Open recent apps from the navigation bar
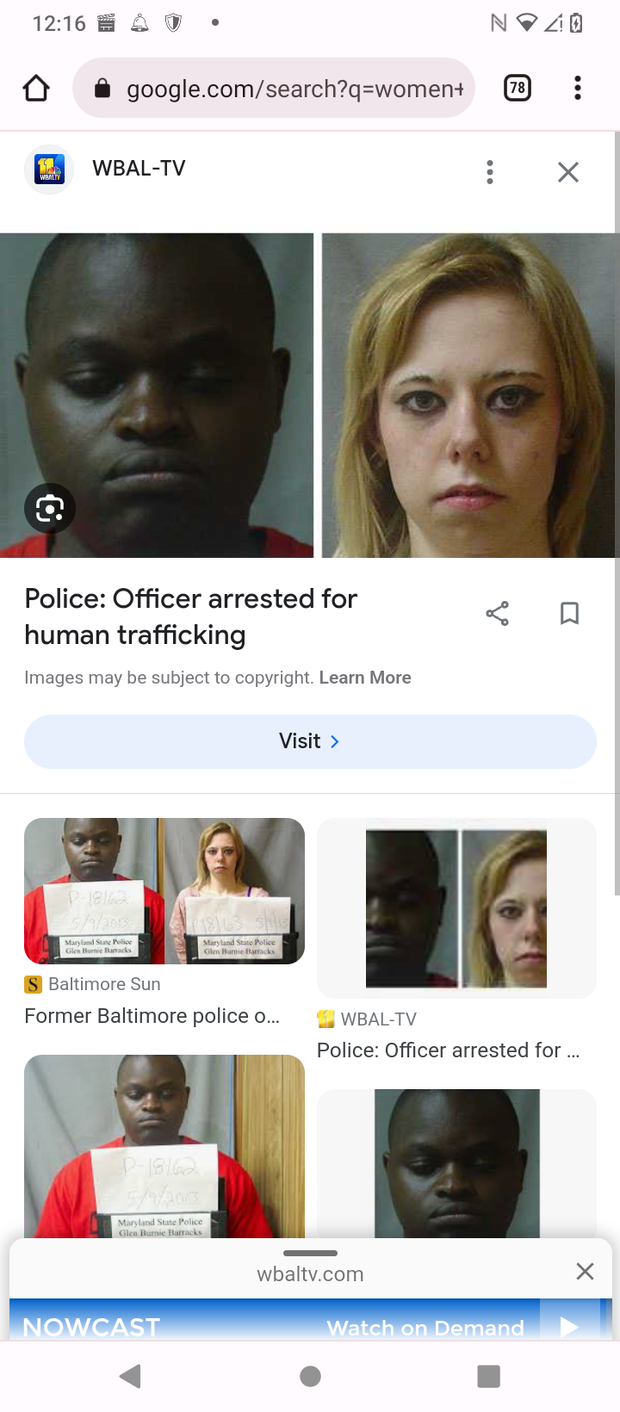Screen dimensions: 620x1412 [x=488, y=1377]
